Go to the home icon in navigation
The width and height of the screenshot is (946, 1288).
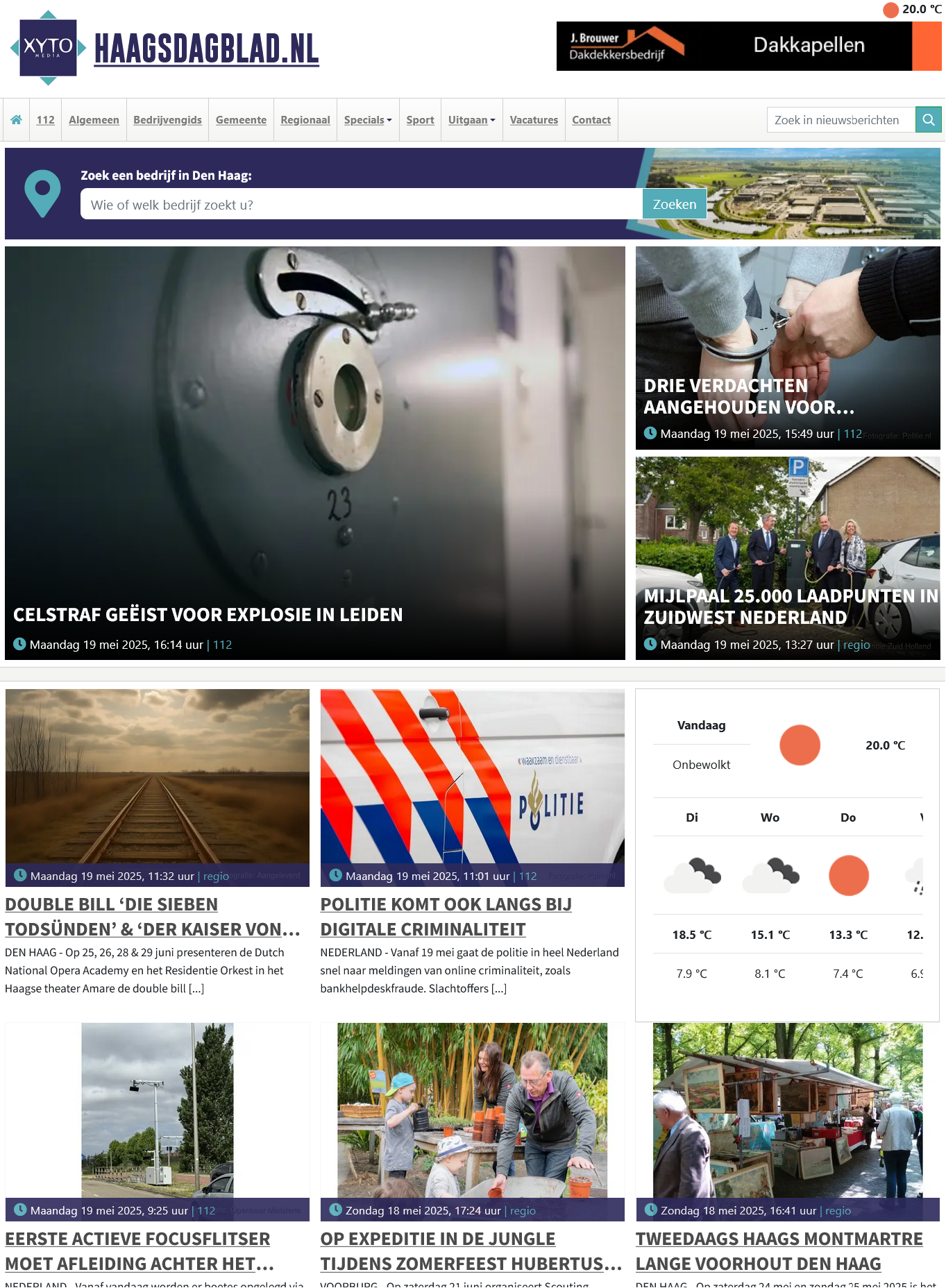[17, 120]
